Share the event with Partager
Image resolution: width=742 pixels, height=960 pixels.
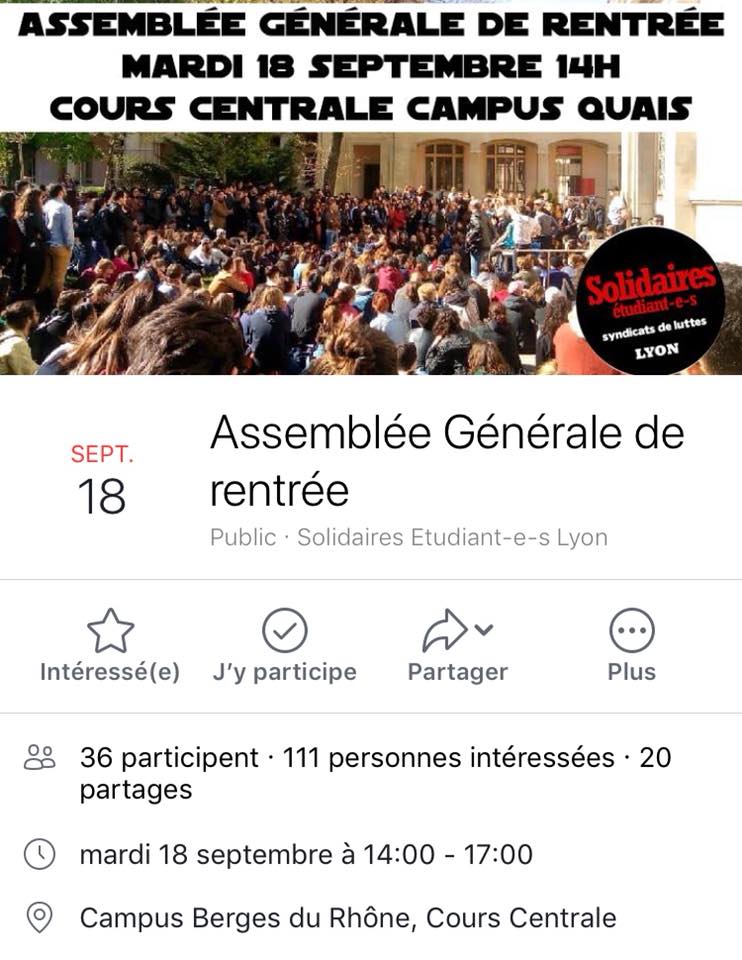(x=457, y=645)
